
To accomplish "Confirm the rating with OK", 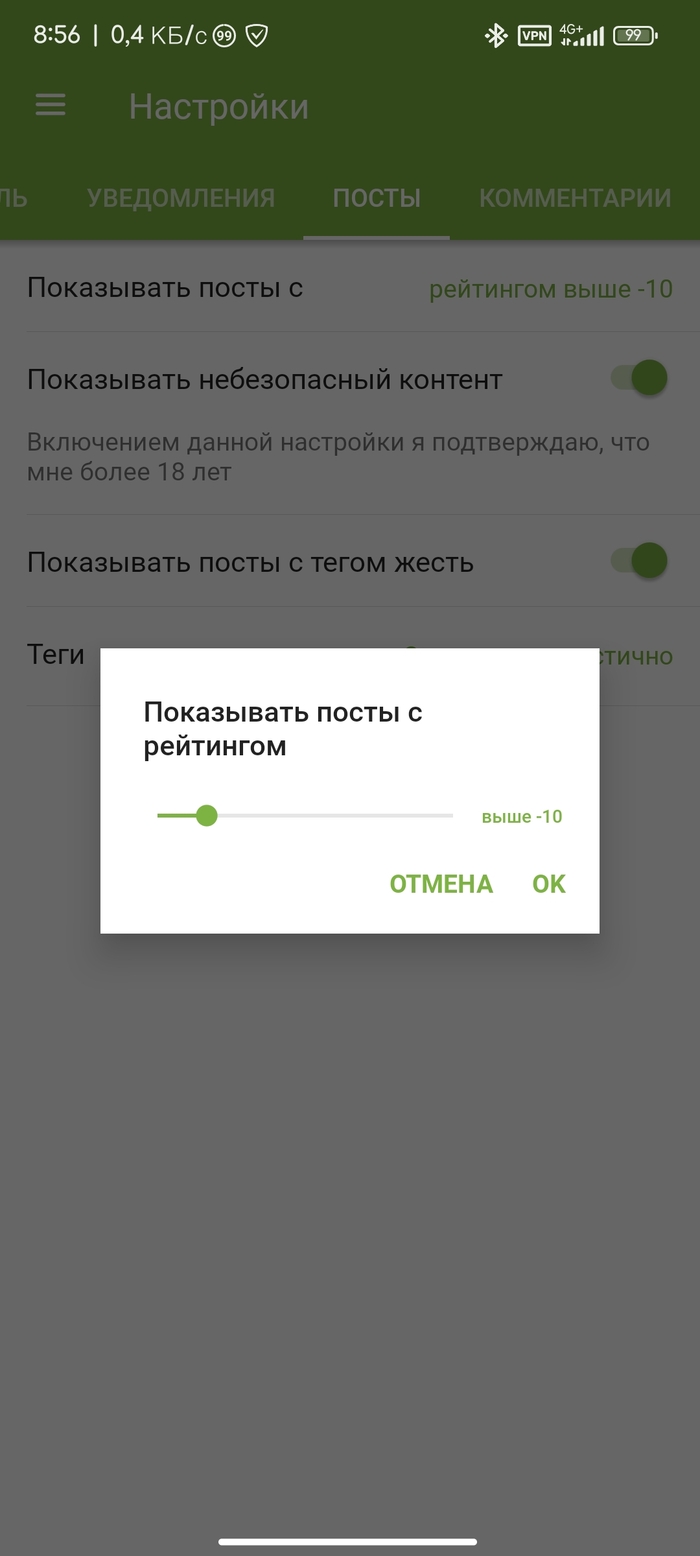I will coord(549,884).
